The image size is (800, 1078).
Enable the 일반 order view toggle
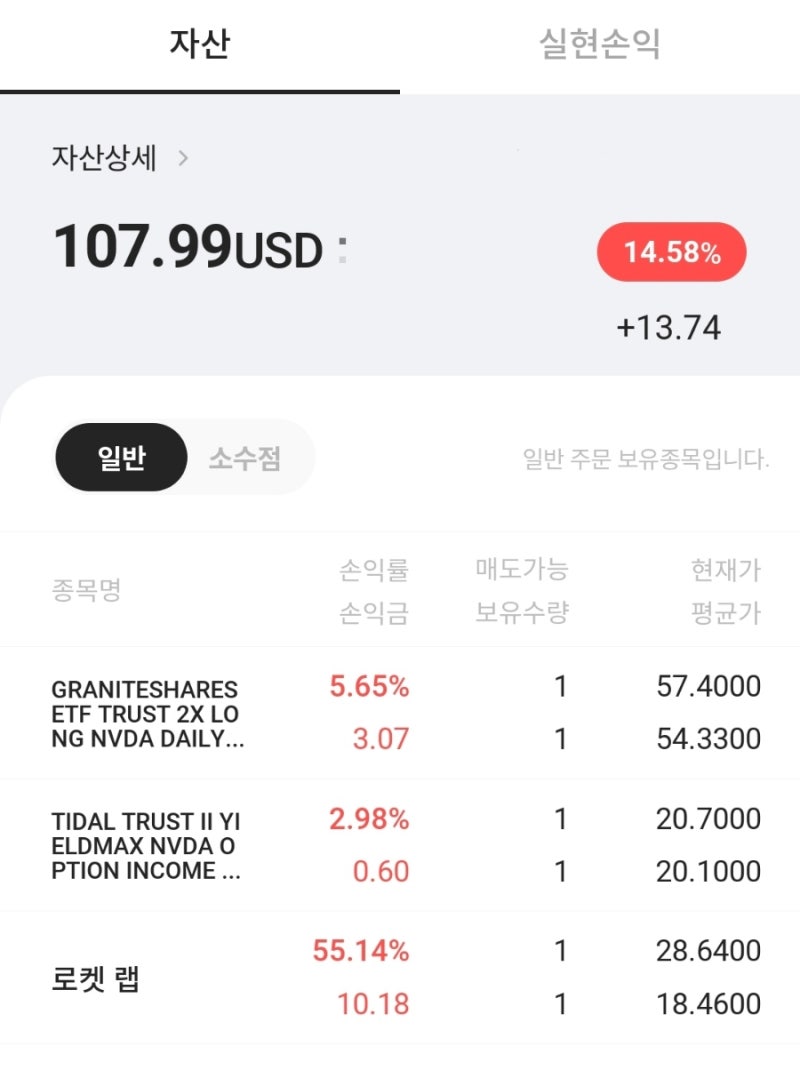(119, 456)
